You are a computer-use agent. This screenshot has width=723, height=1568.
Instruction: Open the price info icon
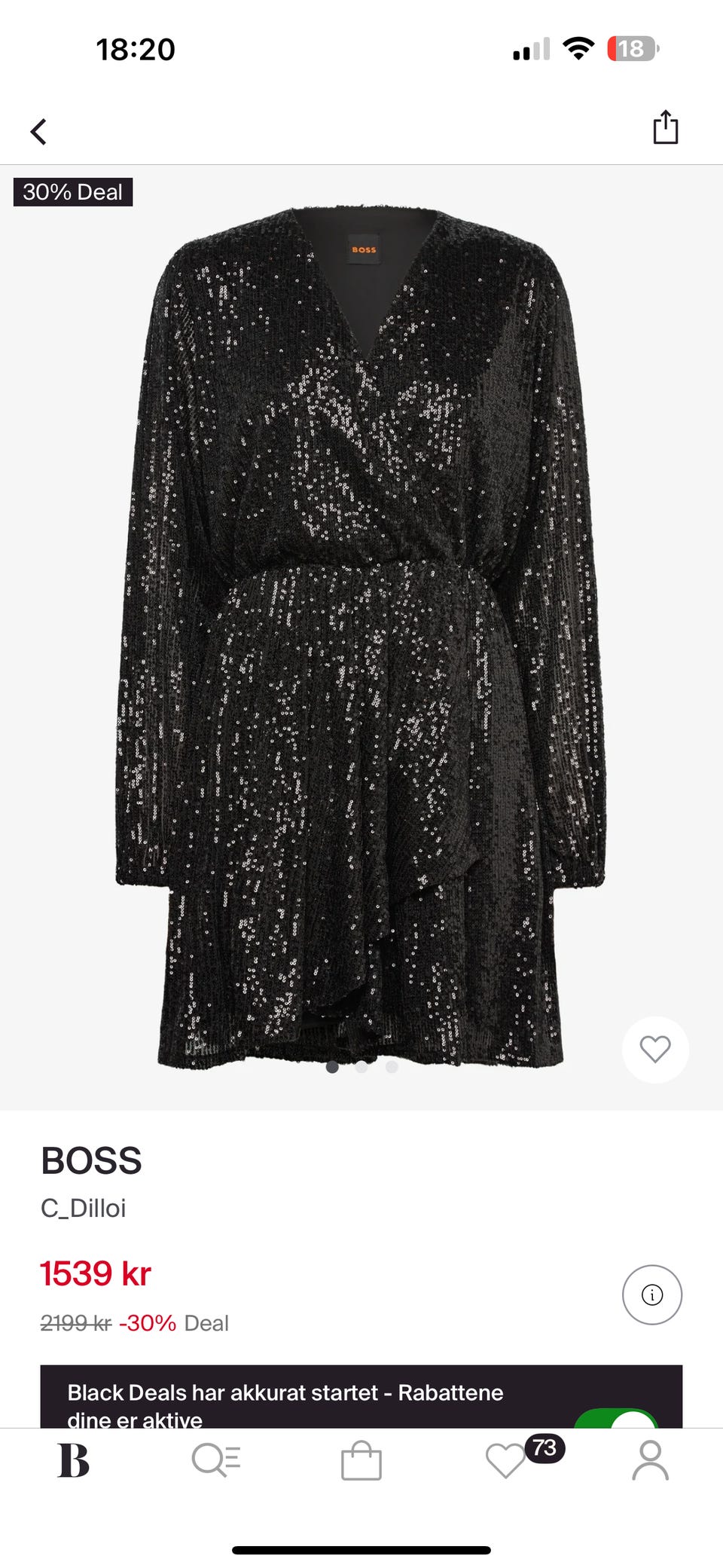tap(651, 1294)
